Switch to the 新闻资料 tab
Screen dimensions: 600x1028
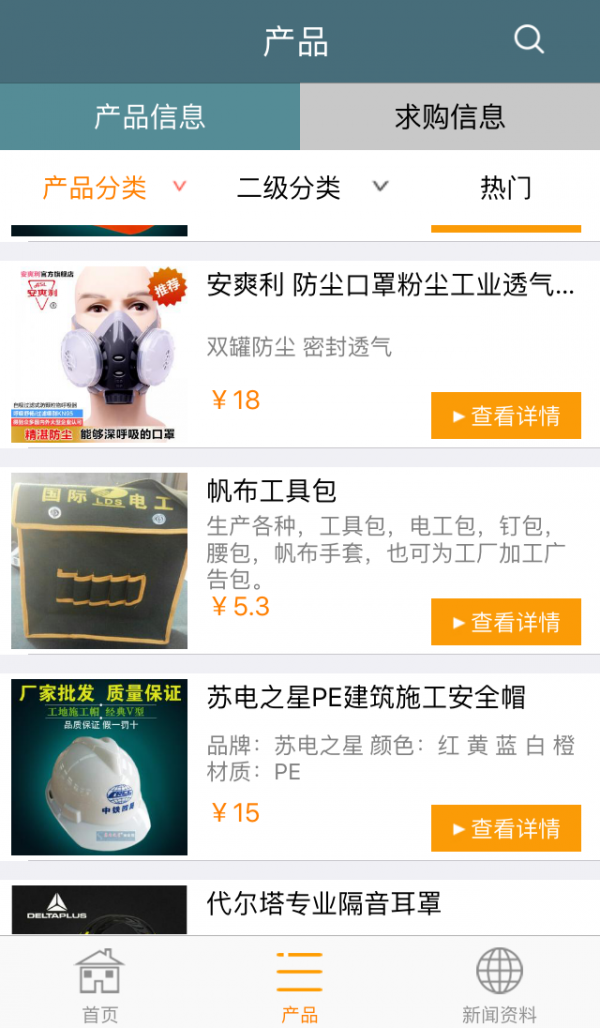pyautogui.click(x=499, y=985)
